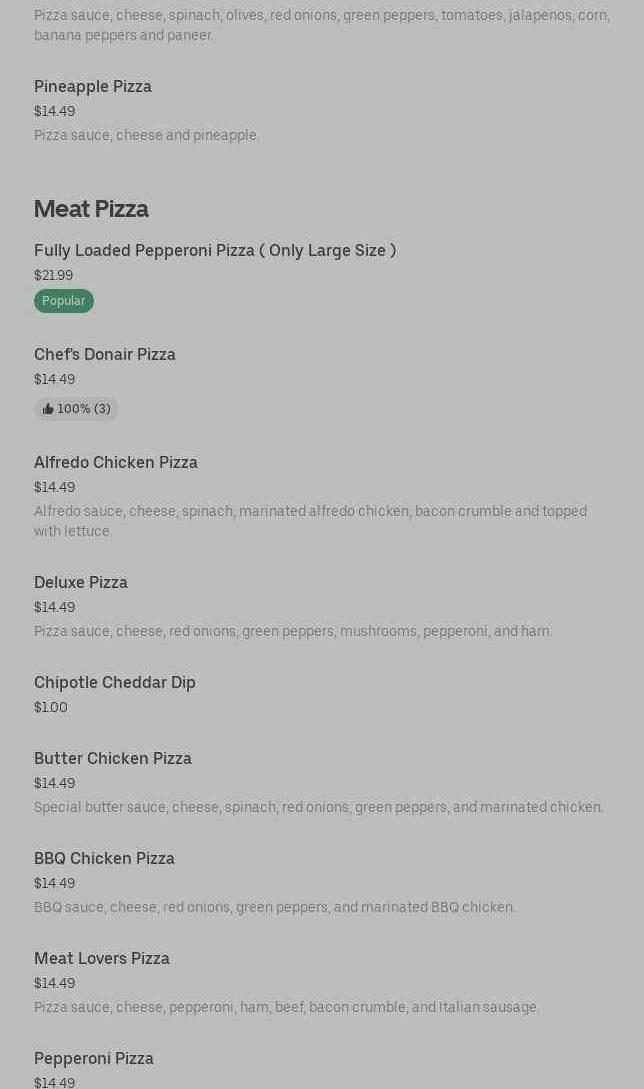Open the Pepperoni Pizza item

[322, 1069]
